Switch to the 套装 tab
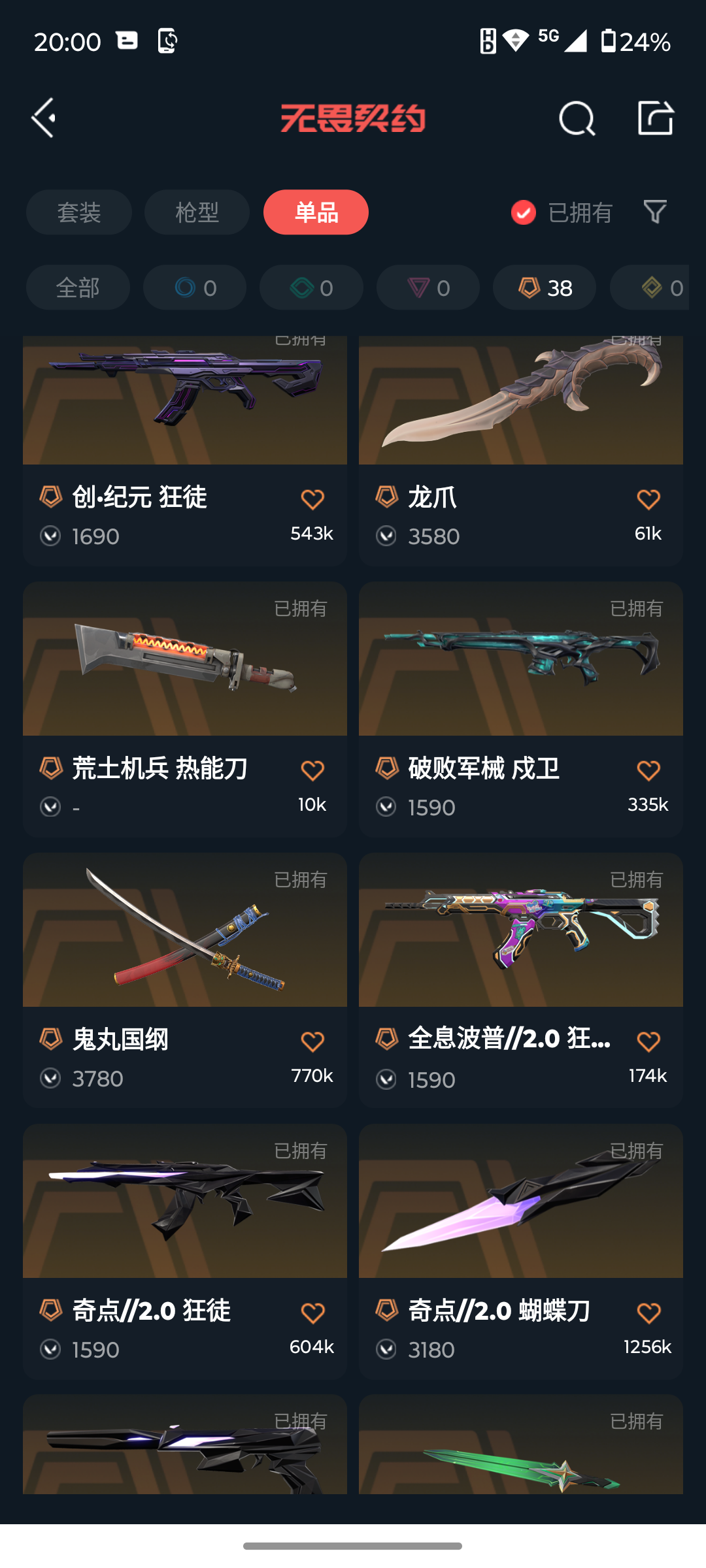The image size is (706, 1568). [x=79, y=212]
